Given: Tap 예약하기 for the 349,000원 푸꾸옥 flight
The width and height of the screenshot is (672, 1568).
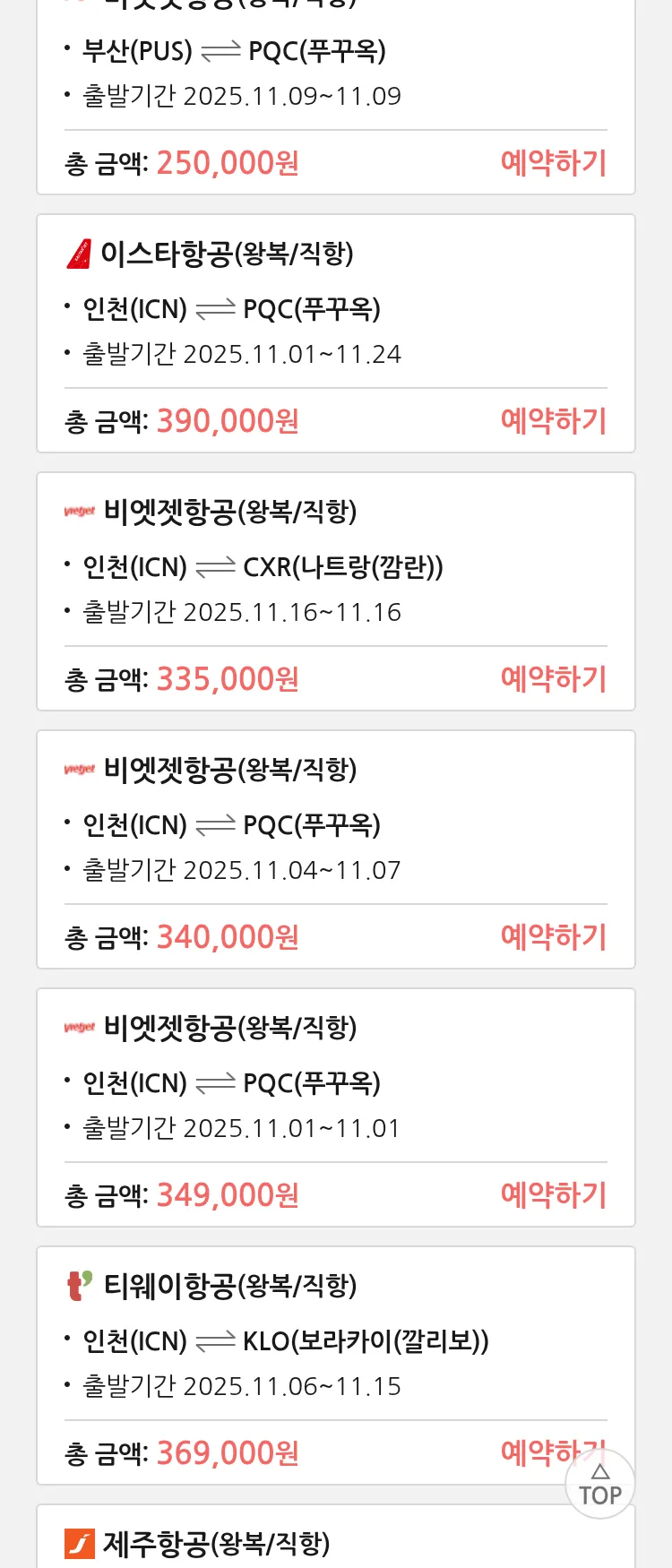Looking at the screenshot, I should [x=553, y=1195].
